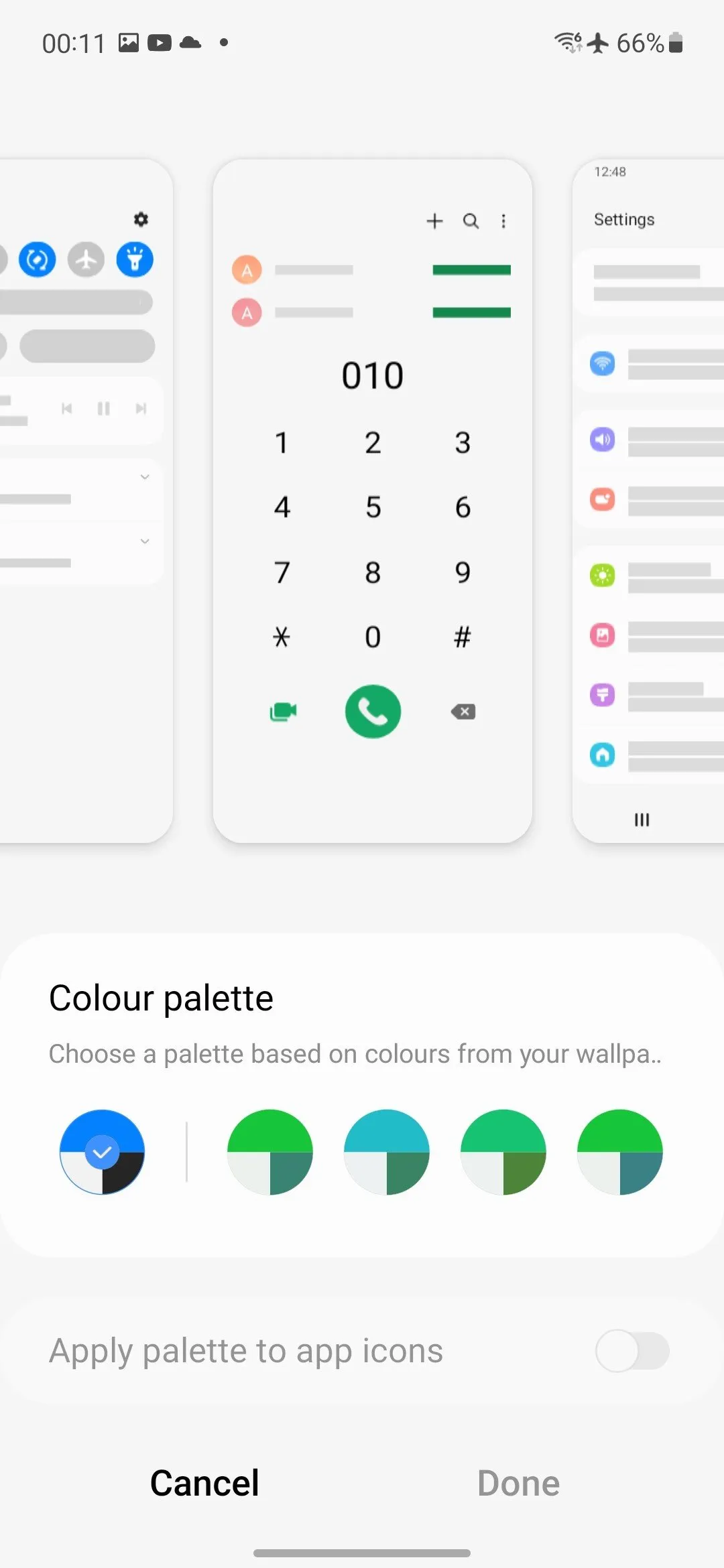Cancel colour palette changes
The height and width of the screenshot is (1568, 724).
pos(204,1483)
